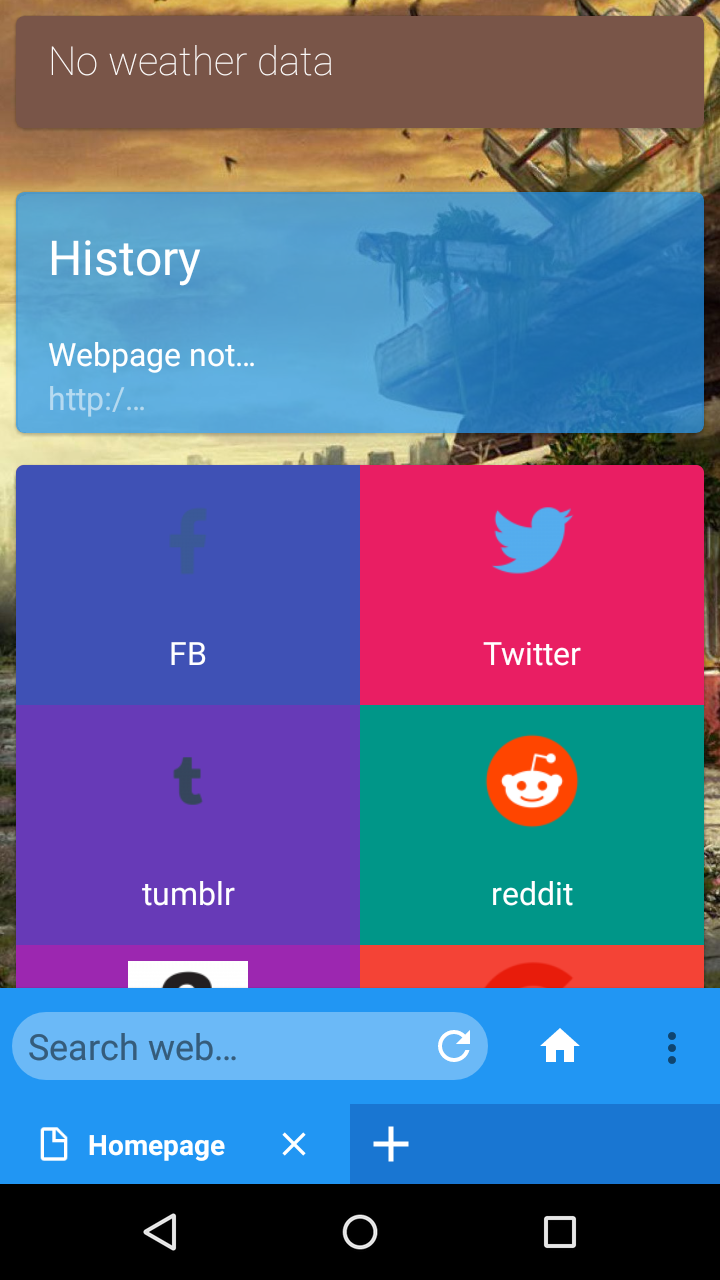Tap the refresh icon in the search bar
Viewport: 720px width, 1280px height.
click(x=455, y=1046)
